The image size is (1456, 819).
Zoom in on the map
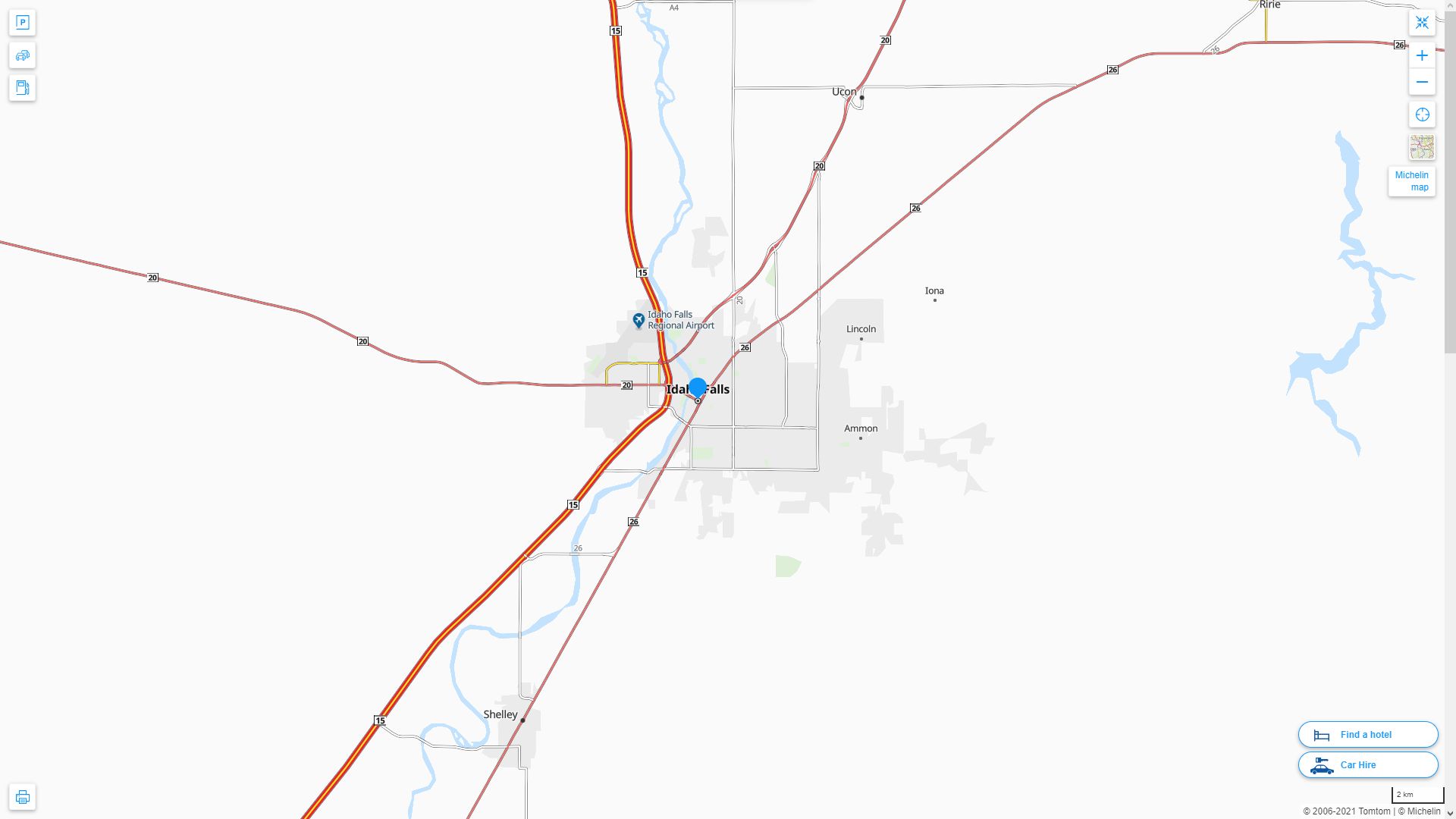1422,55
